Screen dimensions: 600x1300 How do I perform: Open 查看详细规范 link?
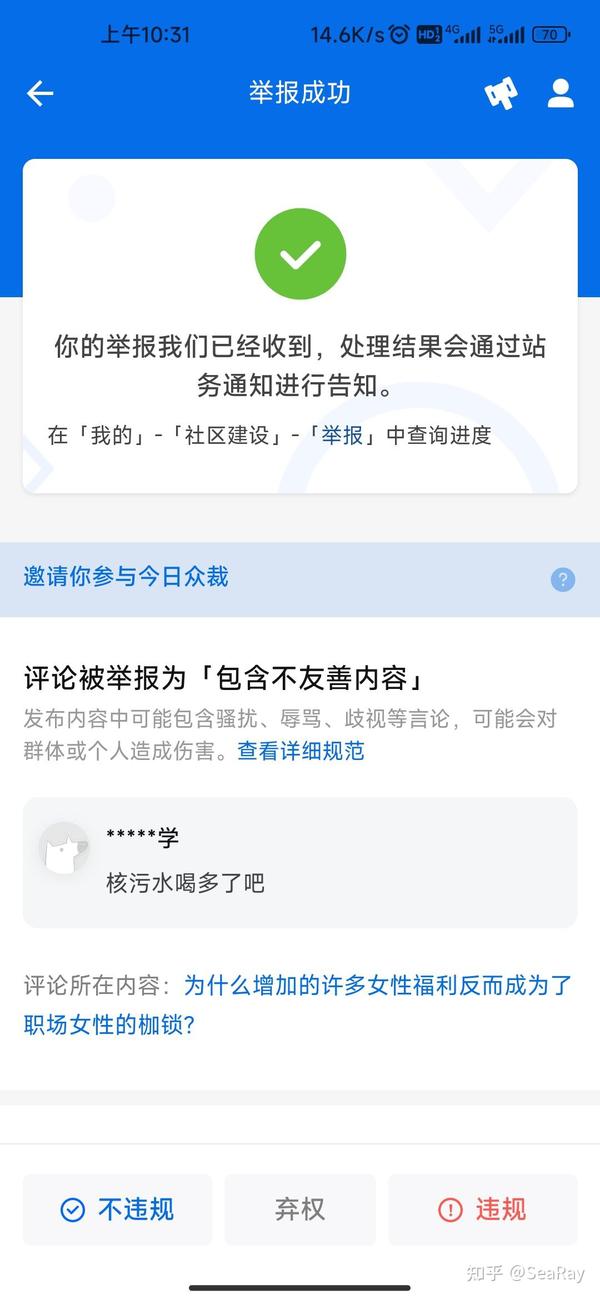click(x=301, y=751)
